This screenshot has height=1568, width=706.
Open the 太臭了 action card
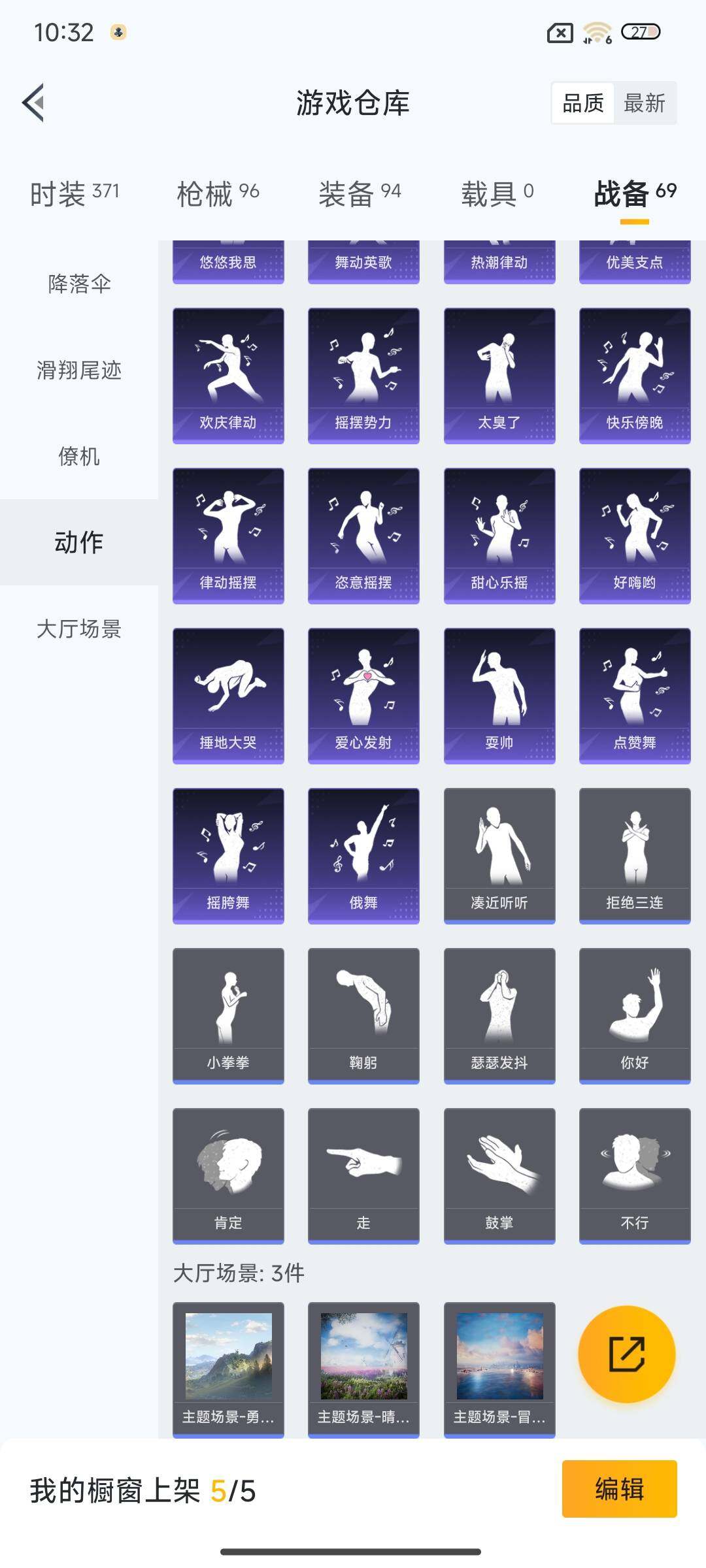[499, 376]
